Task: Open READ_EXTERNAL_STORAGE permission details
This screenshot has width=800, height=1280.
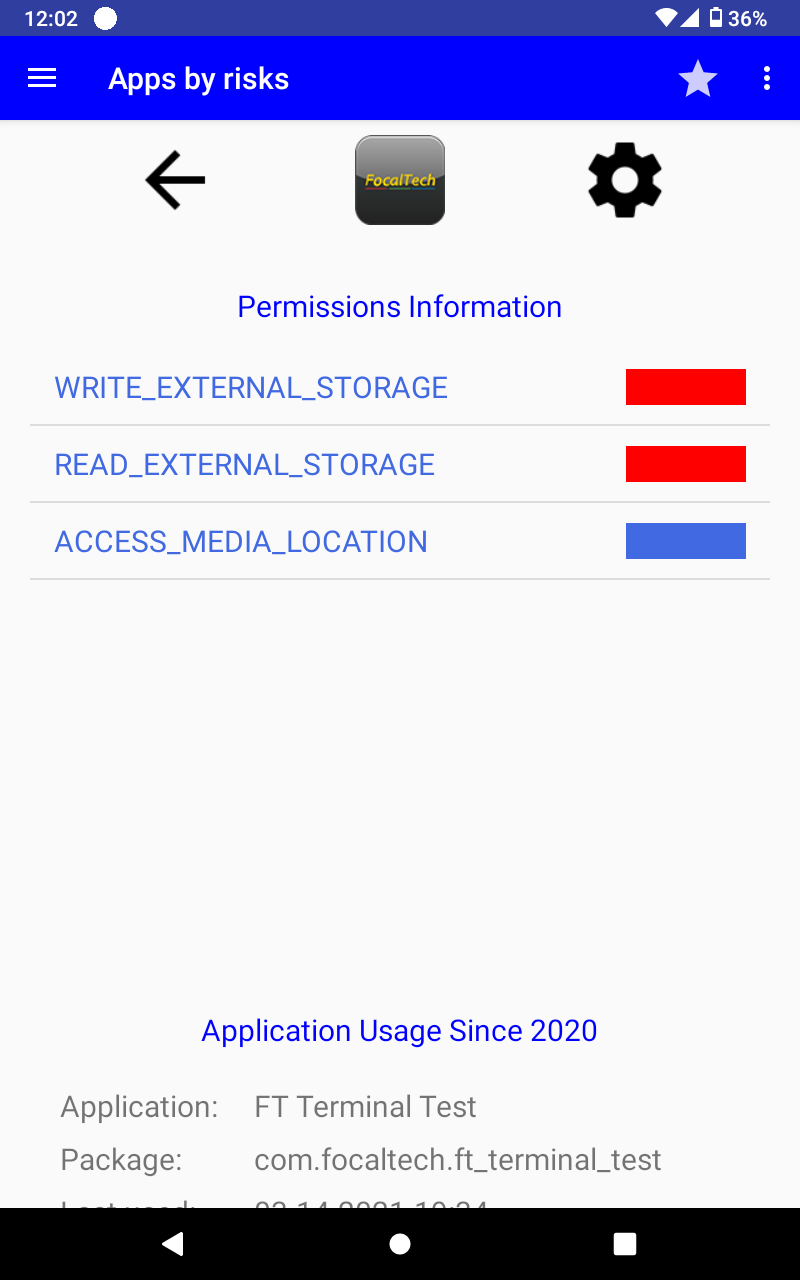Action: pos(245,465)
